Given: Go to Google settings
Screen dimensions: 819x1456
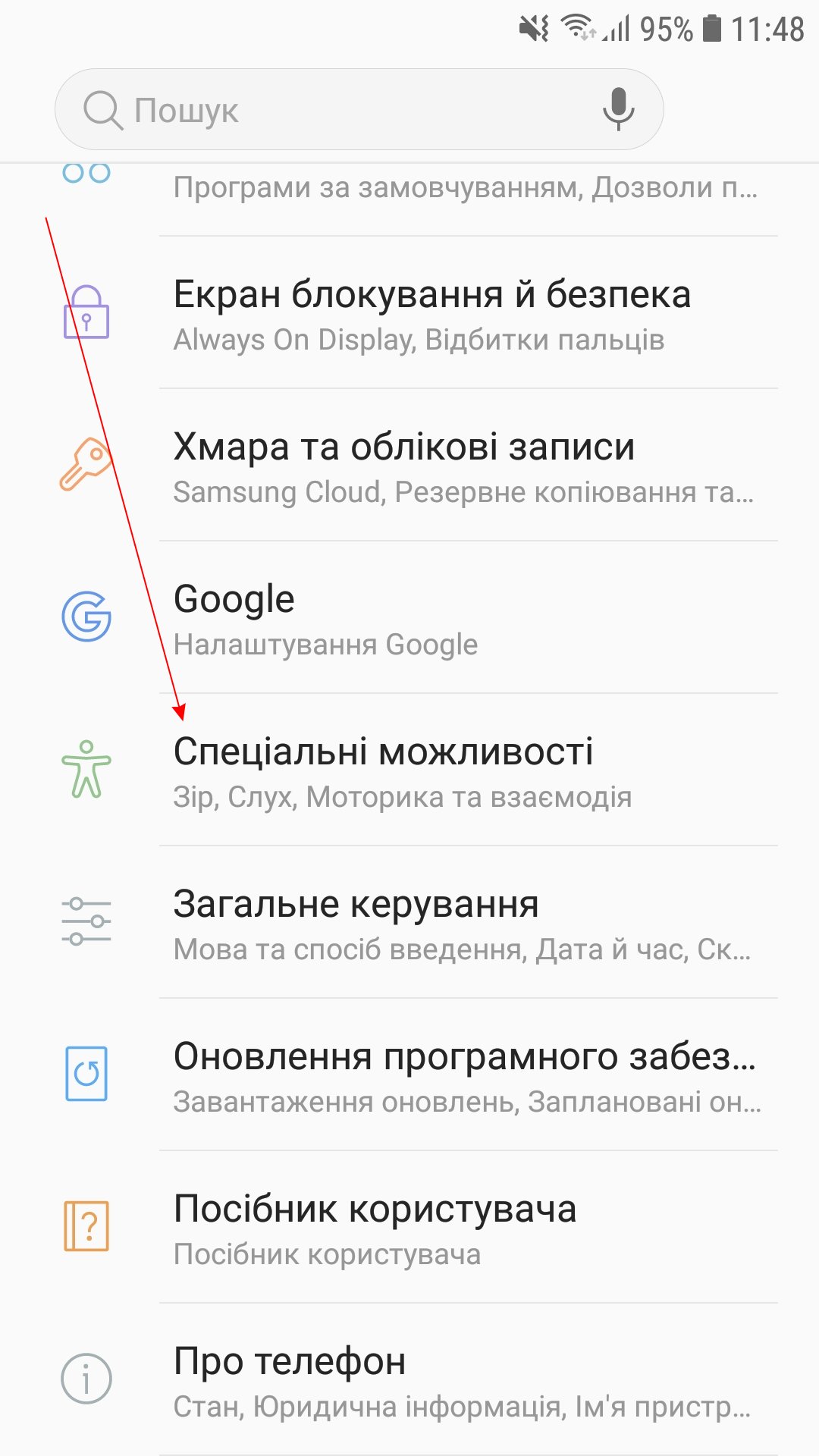Looking at the screenshot, I should tap(432, 619).
